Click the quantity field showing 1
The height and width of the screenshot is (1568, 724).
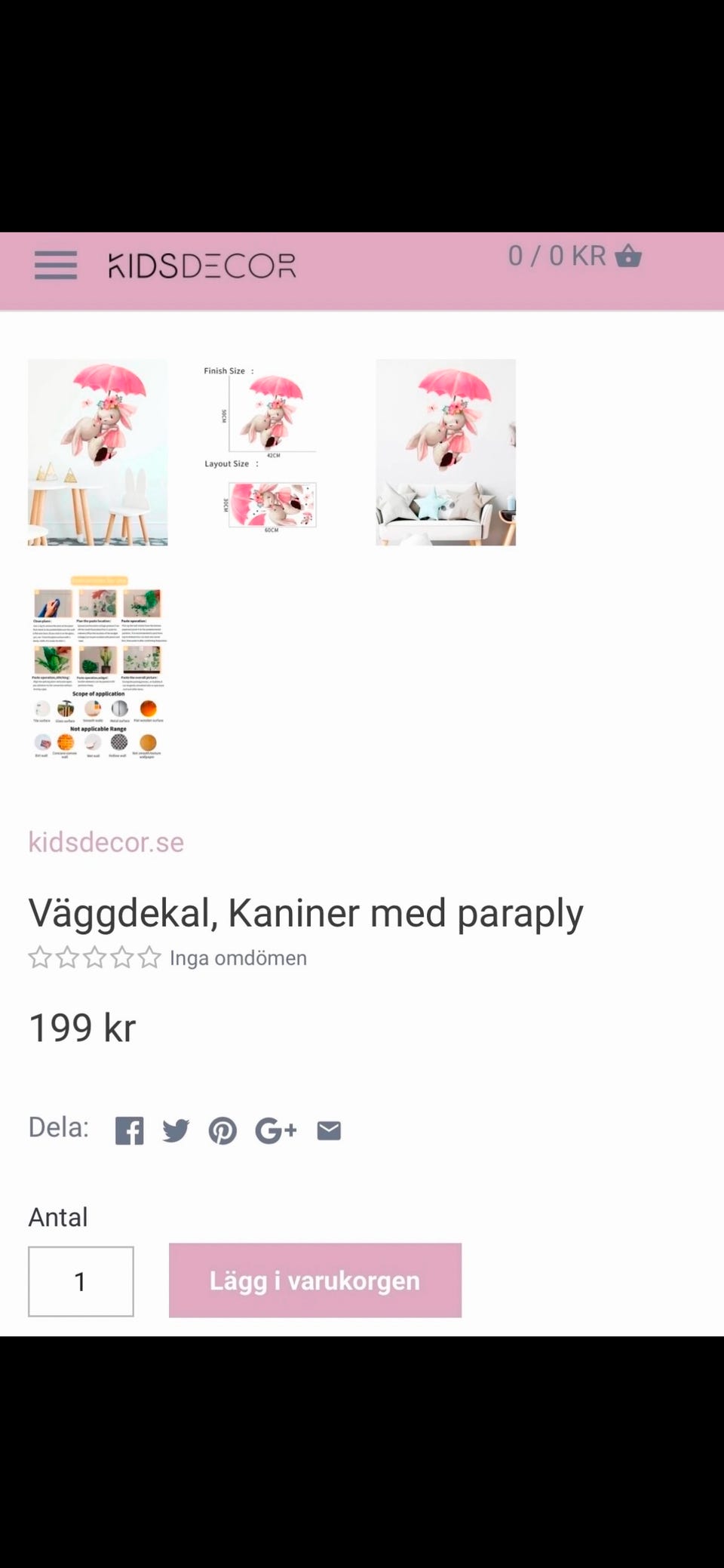[x=80, y=1281]
